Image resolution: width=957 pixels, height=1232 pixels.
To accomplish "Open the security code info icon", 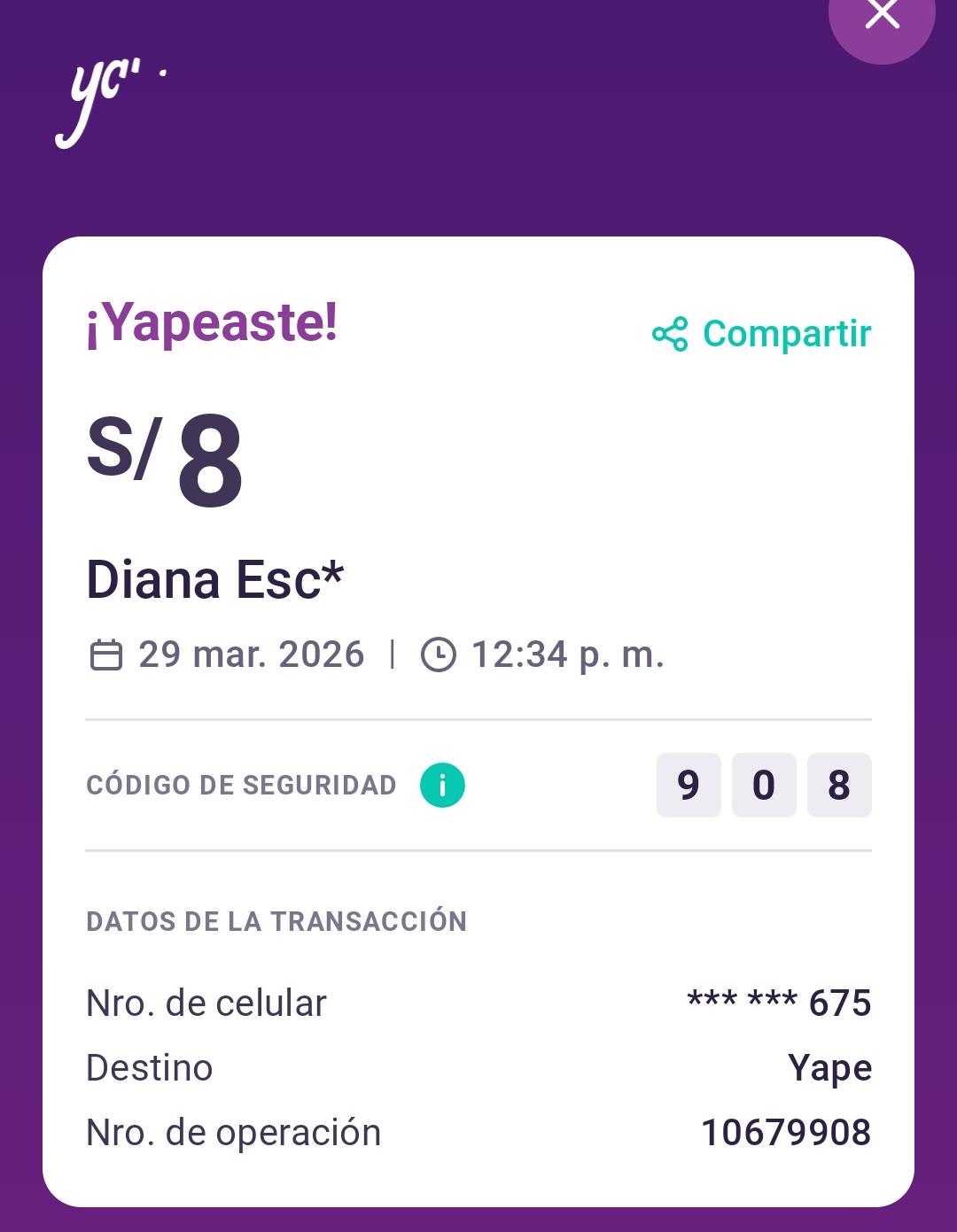I will 442,786.
